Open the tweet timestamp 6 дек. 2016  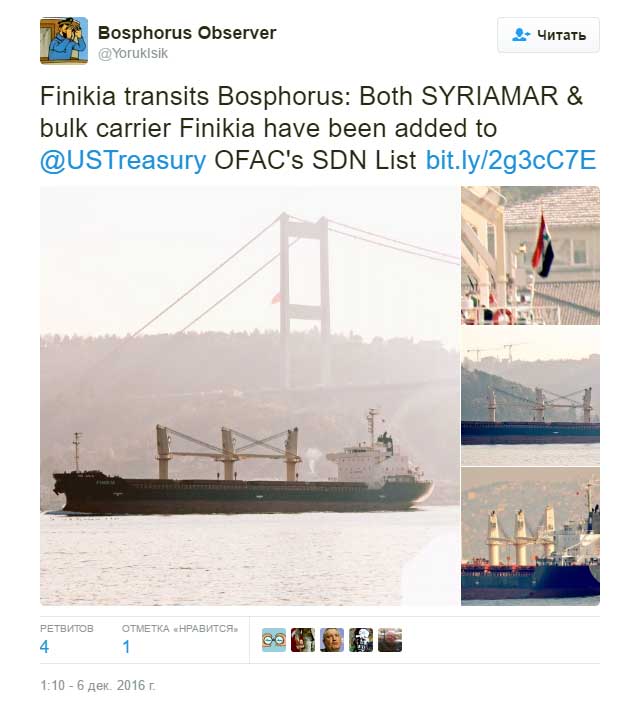[x=98, y=686]
